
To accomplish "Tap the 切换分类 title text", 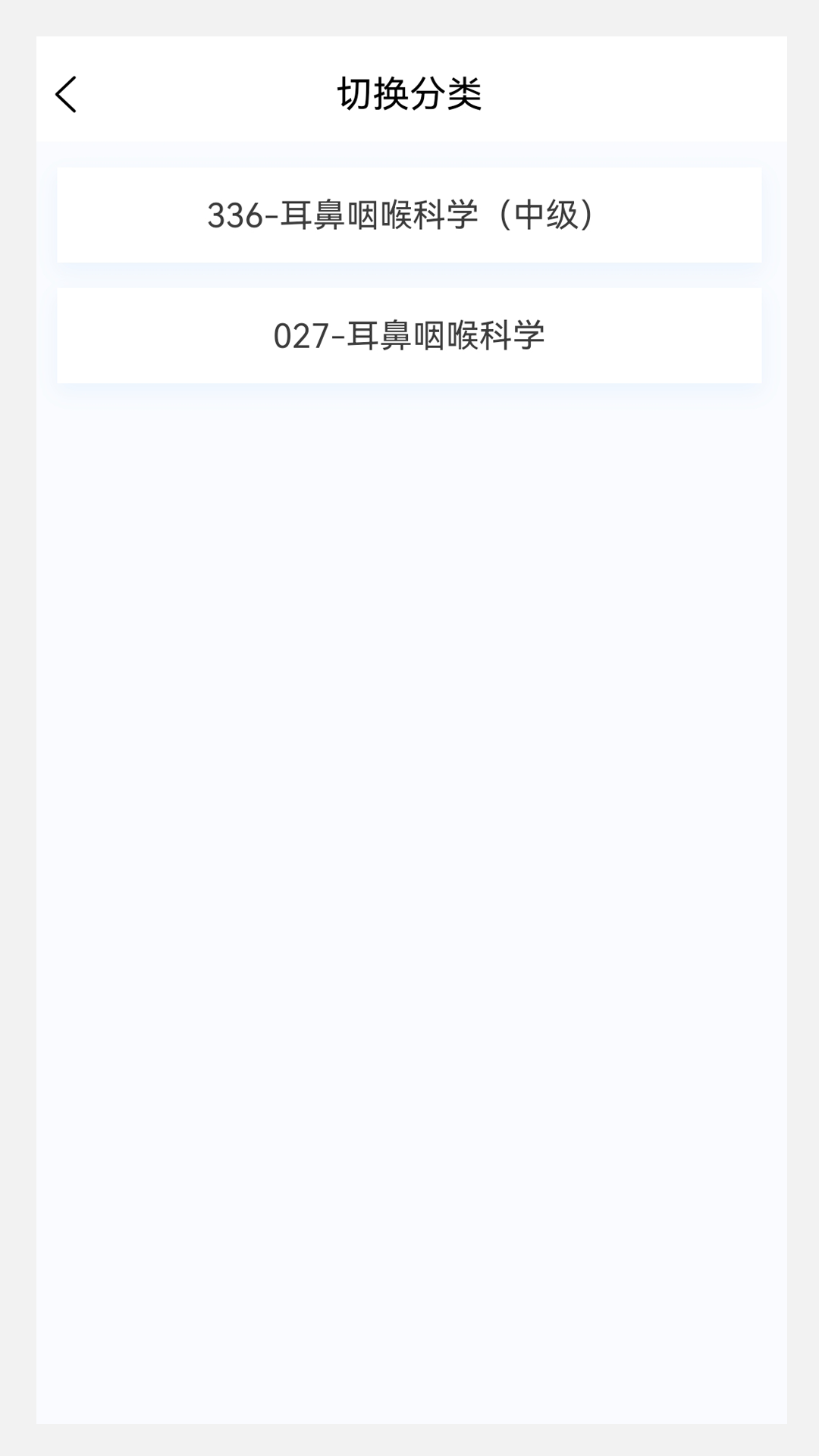I will [409, 93].
